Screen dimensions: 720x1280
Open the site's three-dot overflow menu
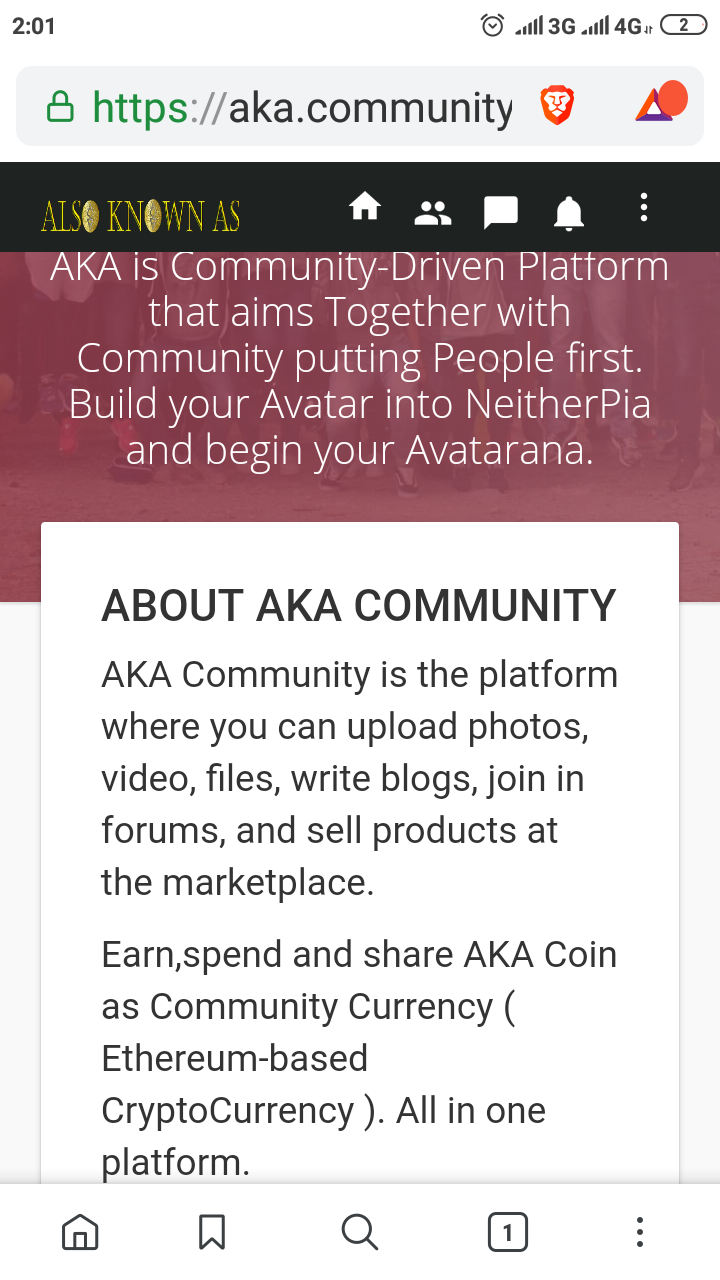click(644, 207)
